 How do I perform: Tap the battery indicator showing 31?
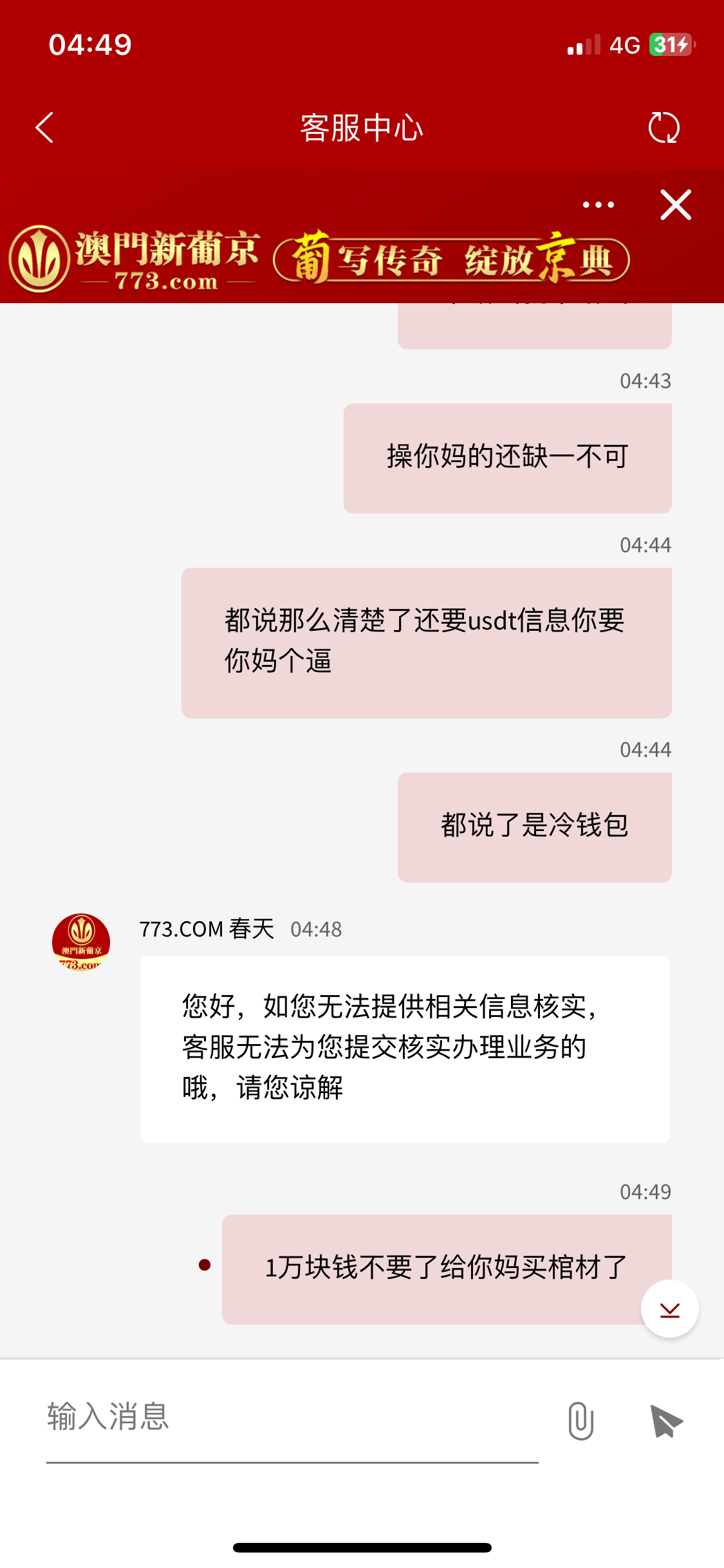click(671, 44)
